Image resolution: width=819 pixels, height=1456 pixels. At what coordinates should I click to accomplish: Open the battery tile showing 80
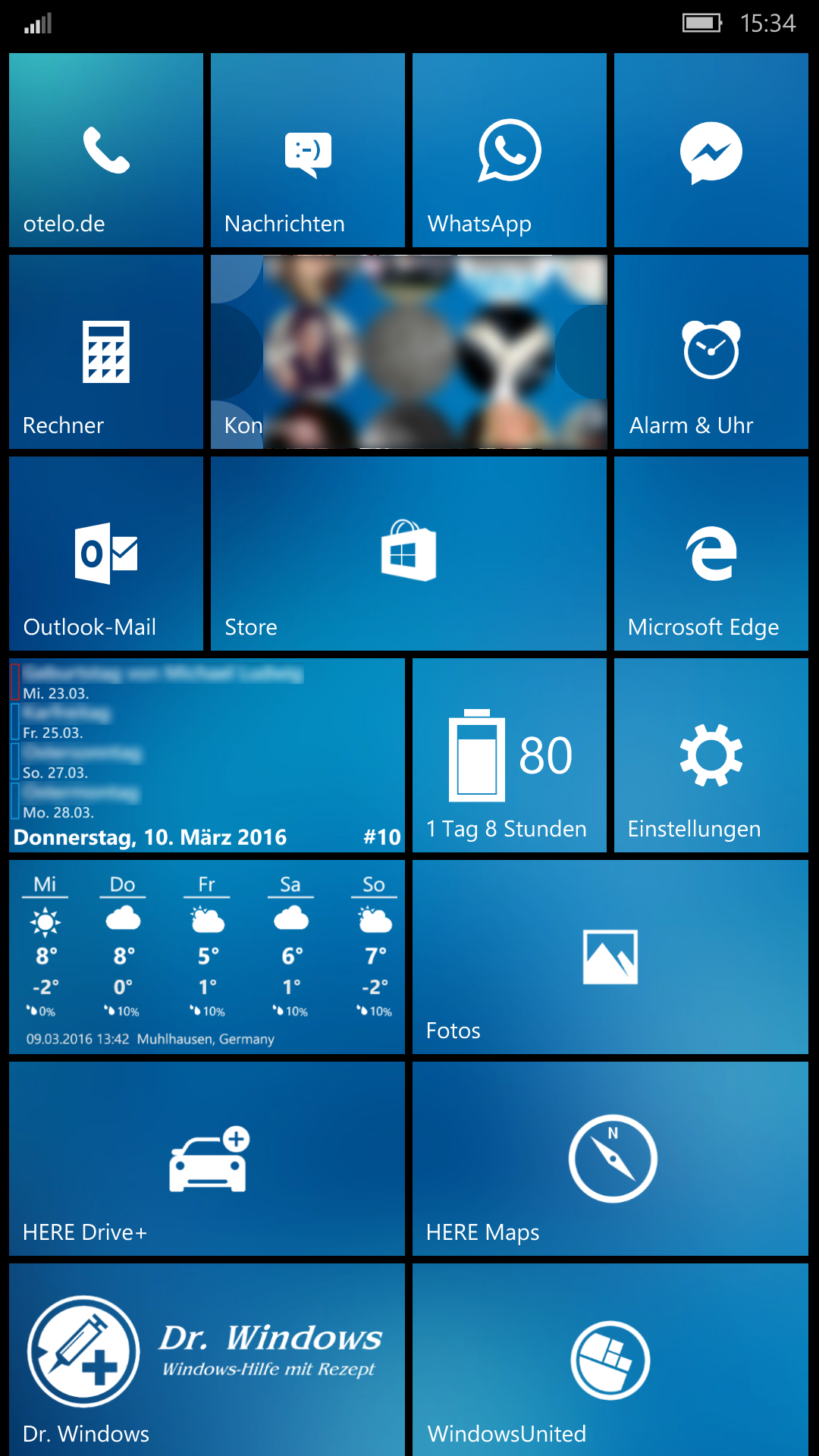click(x=509, y=755)
